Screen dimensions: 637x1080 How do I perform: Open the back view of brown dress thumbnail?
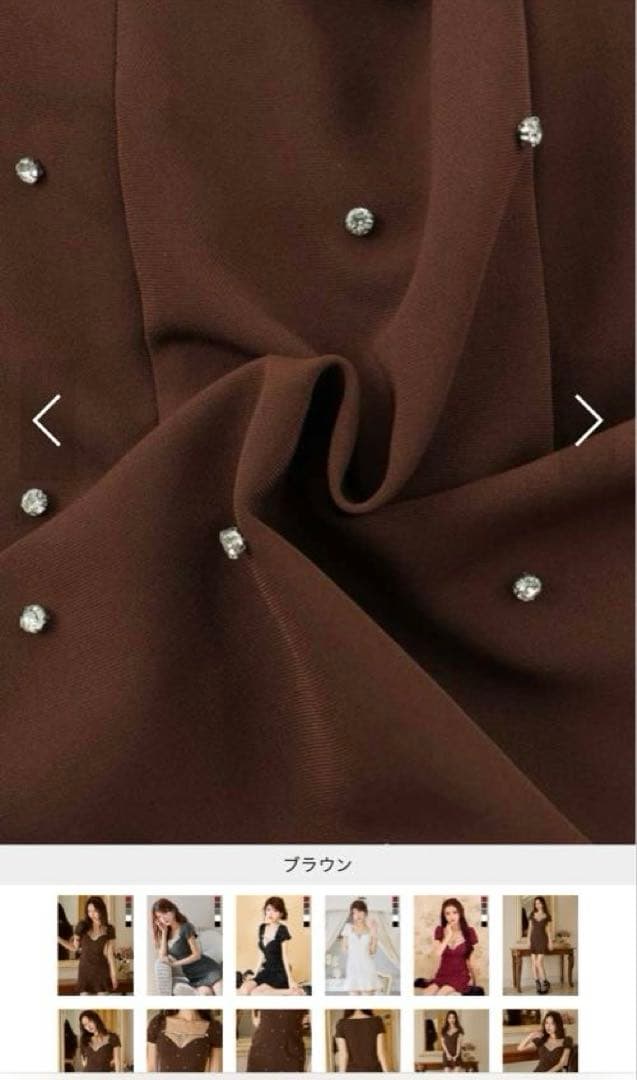[362, 1040]
